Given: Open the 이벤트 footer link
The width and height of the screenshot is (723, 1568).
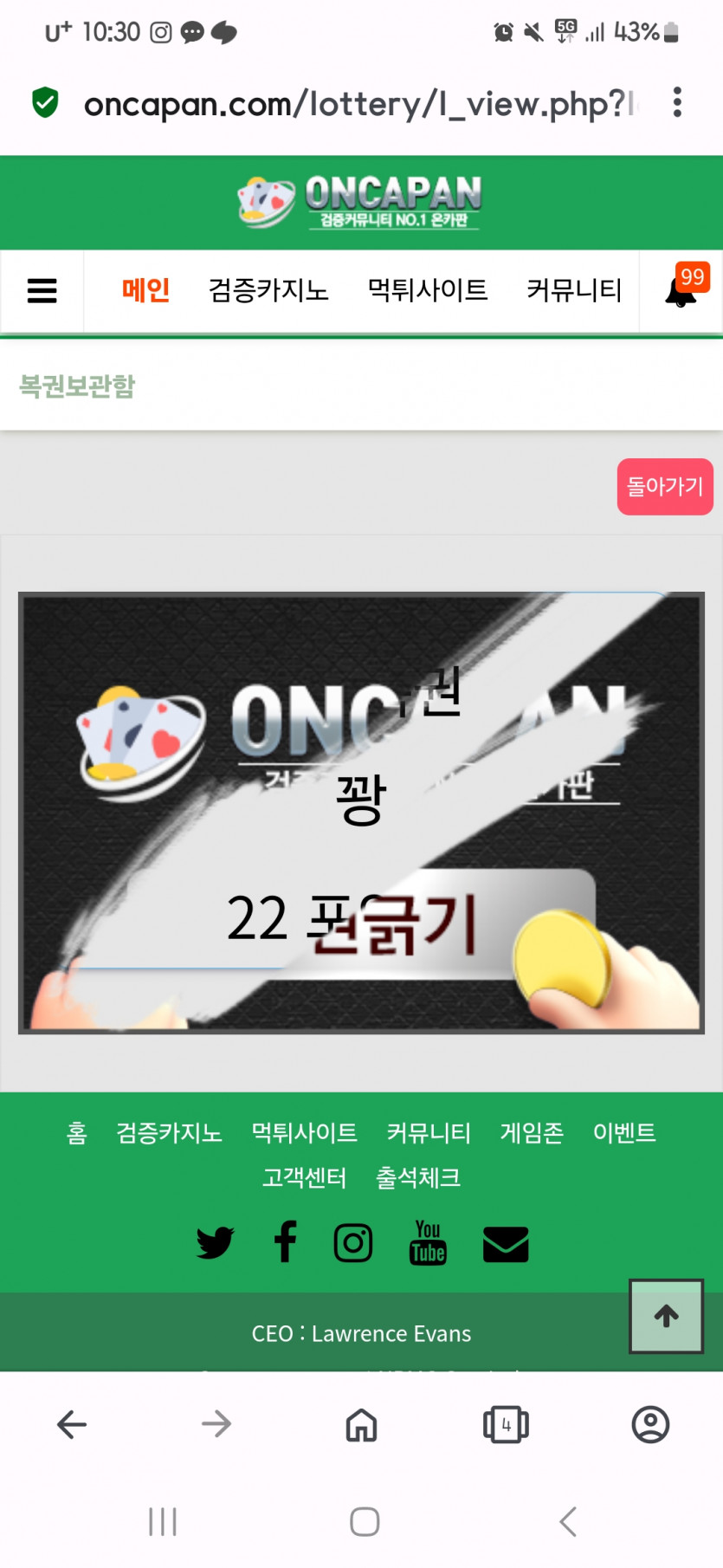Looking at the screenshot, I should [x=624, y=1132].
